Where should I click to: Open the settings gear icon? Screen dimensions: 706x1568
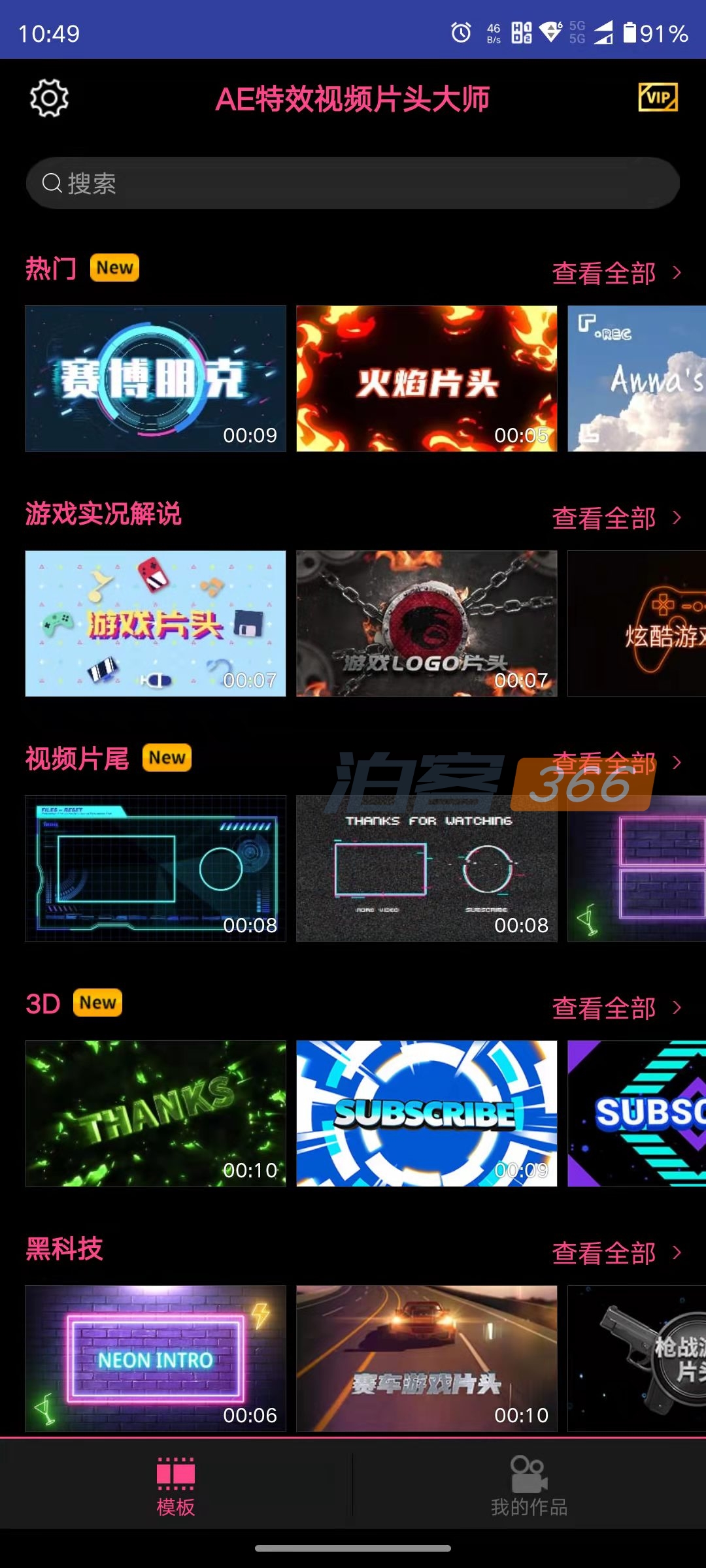pos(49,99)
